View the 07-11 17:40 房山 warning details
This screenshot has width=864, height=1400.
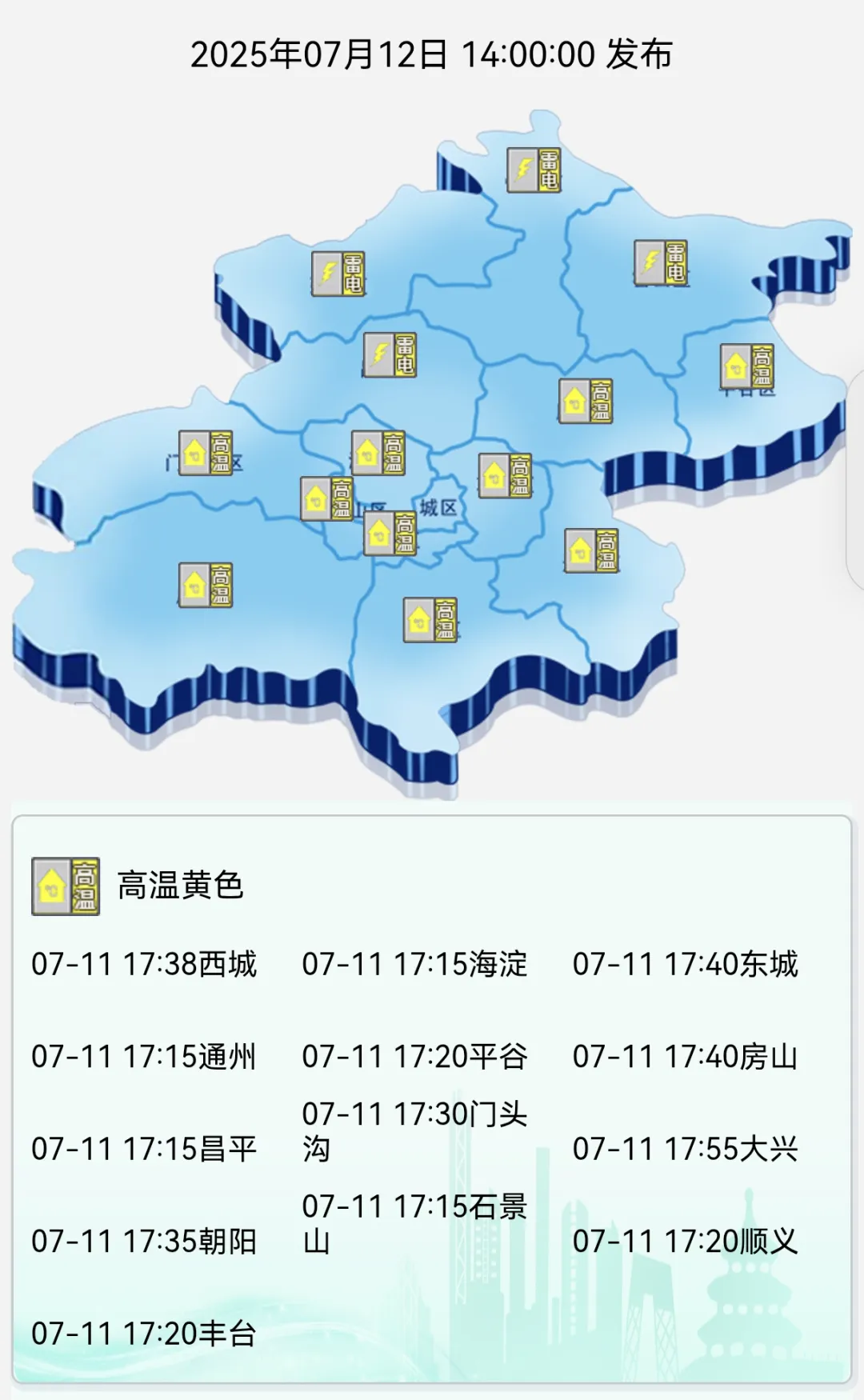pyautogui.click(x=685, y=1057)
